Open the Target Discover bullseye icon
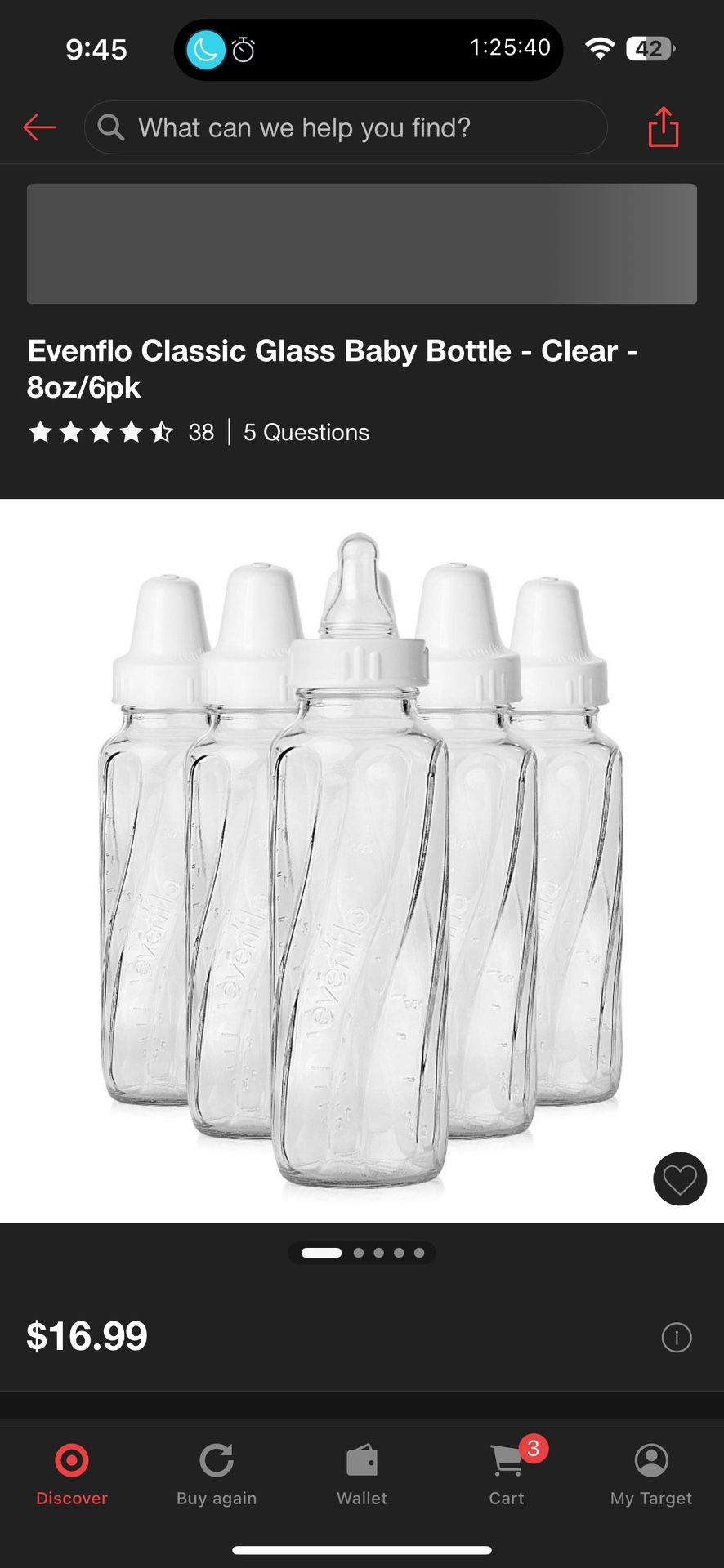Image resolution: width=724 pixels, height=1568 pixels. click(x=71, y=1459)
